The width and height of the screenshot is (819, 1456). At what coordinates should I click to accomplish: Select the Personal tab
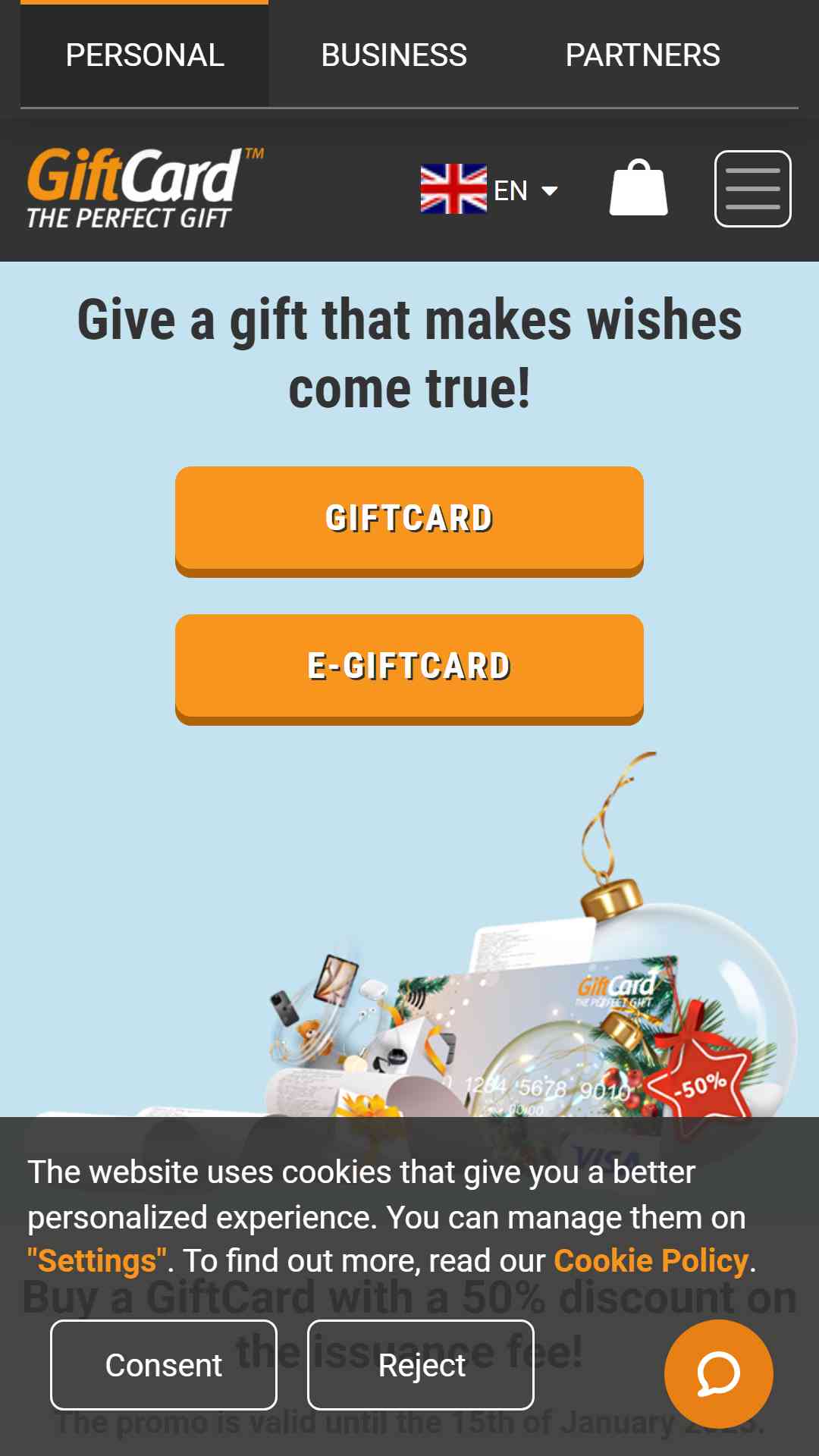coord(144,55)
